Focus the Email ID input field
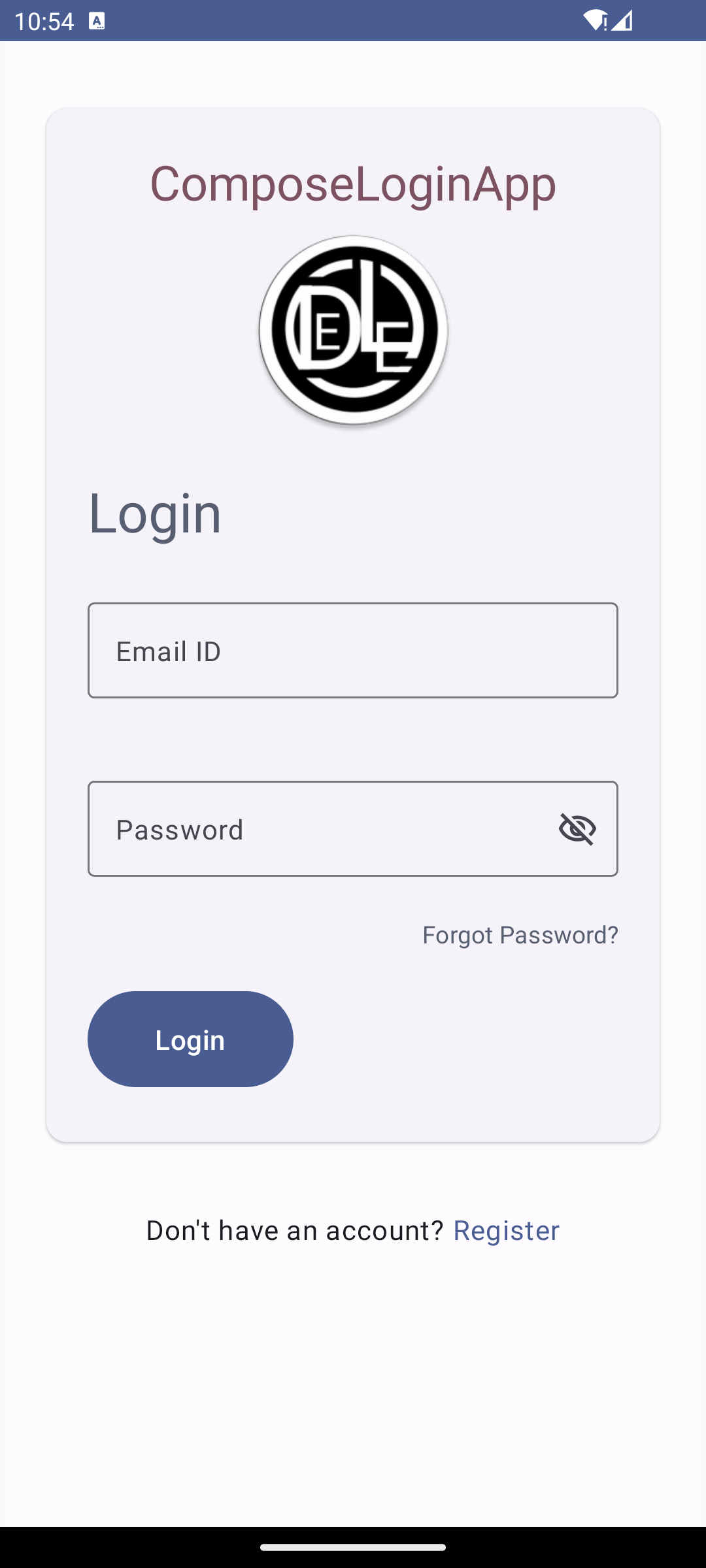The width and height of the screenshot is (706, 1568). point(352,650)
